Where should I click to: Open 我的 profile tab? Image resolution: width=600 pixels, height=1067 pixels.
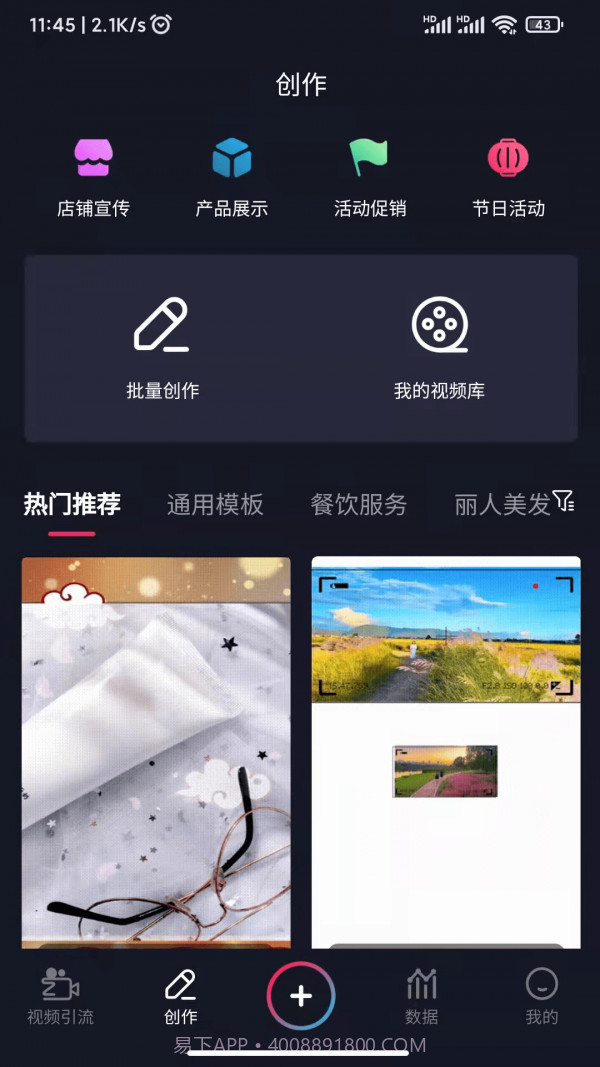tap(541, 996)
